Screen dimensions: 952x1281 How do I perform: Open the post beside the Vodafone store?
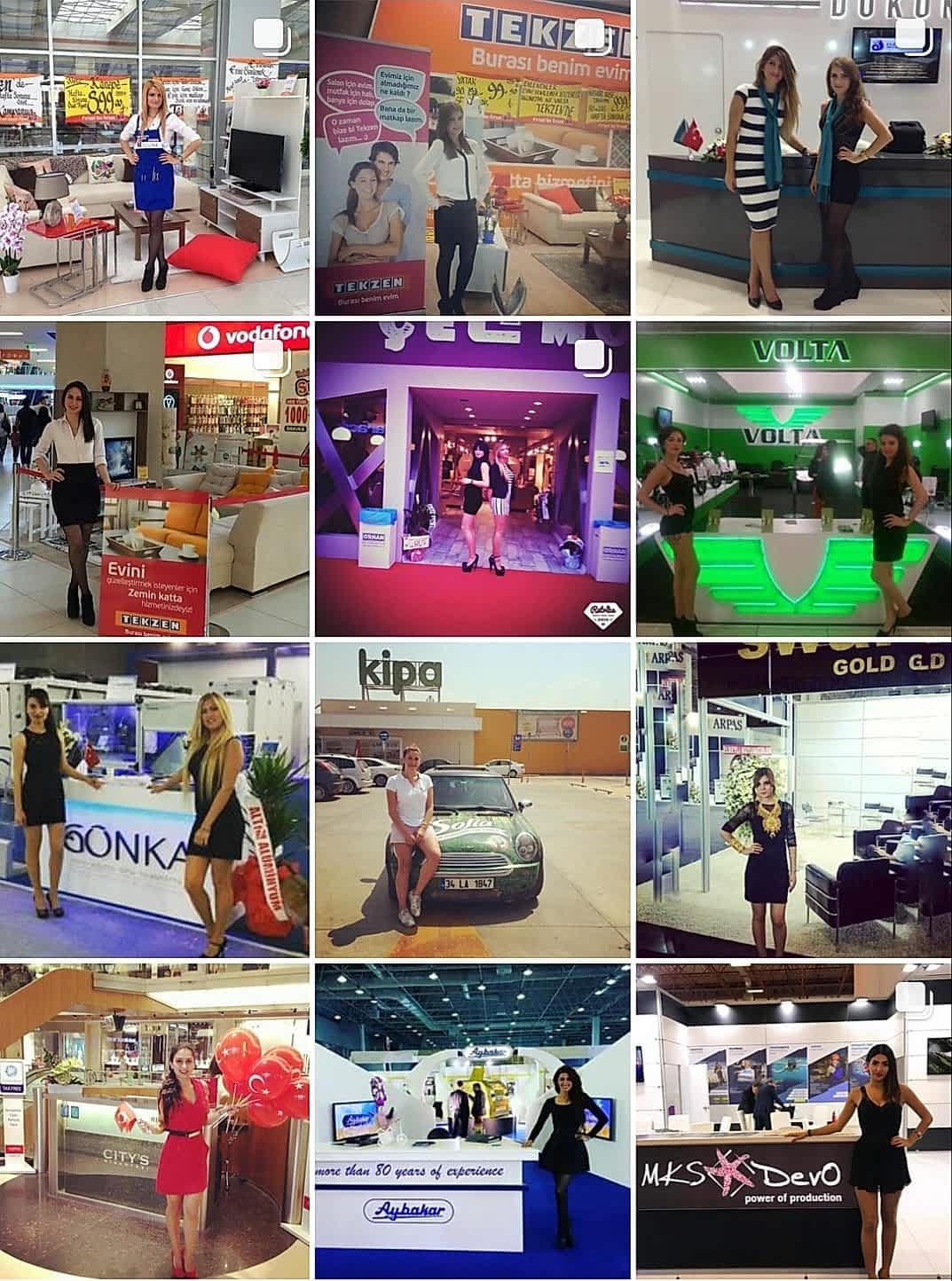(154, 479)
